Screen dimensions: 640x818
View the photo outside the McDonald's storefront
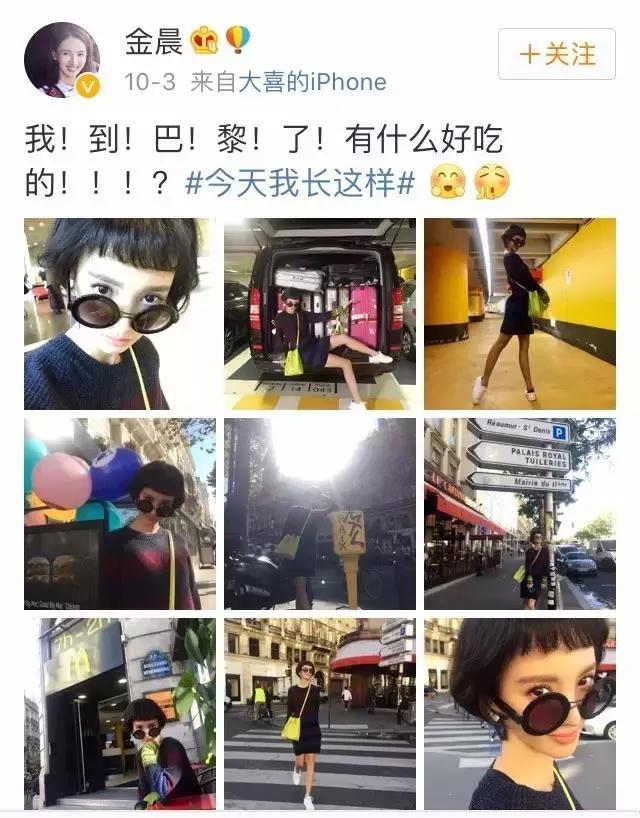(x=119, y=713)
